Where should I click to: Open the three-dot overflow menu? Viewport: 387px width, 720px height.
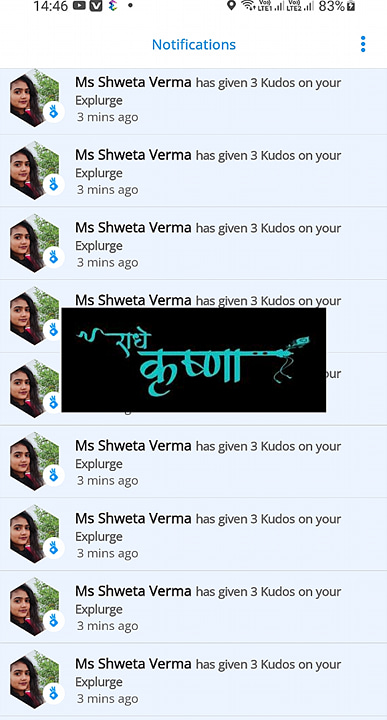(x=363, y=44)
